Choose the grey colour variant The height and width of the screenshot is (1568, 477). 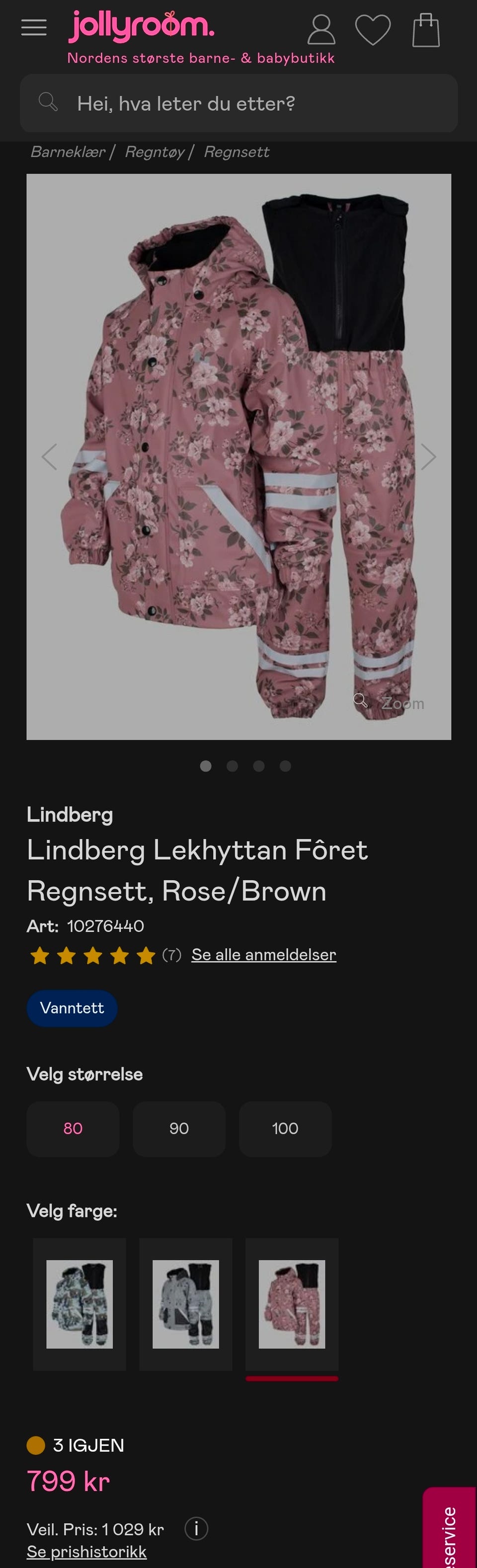pos(185,1304)
